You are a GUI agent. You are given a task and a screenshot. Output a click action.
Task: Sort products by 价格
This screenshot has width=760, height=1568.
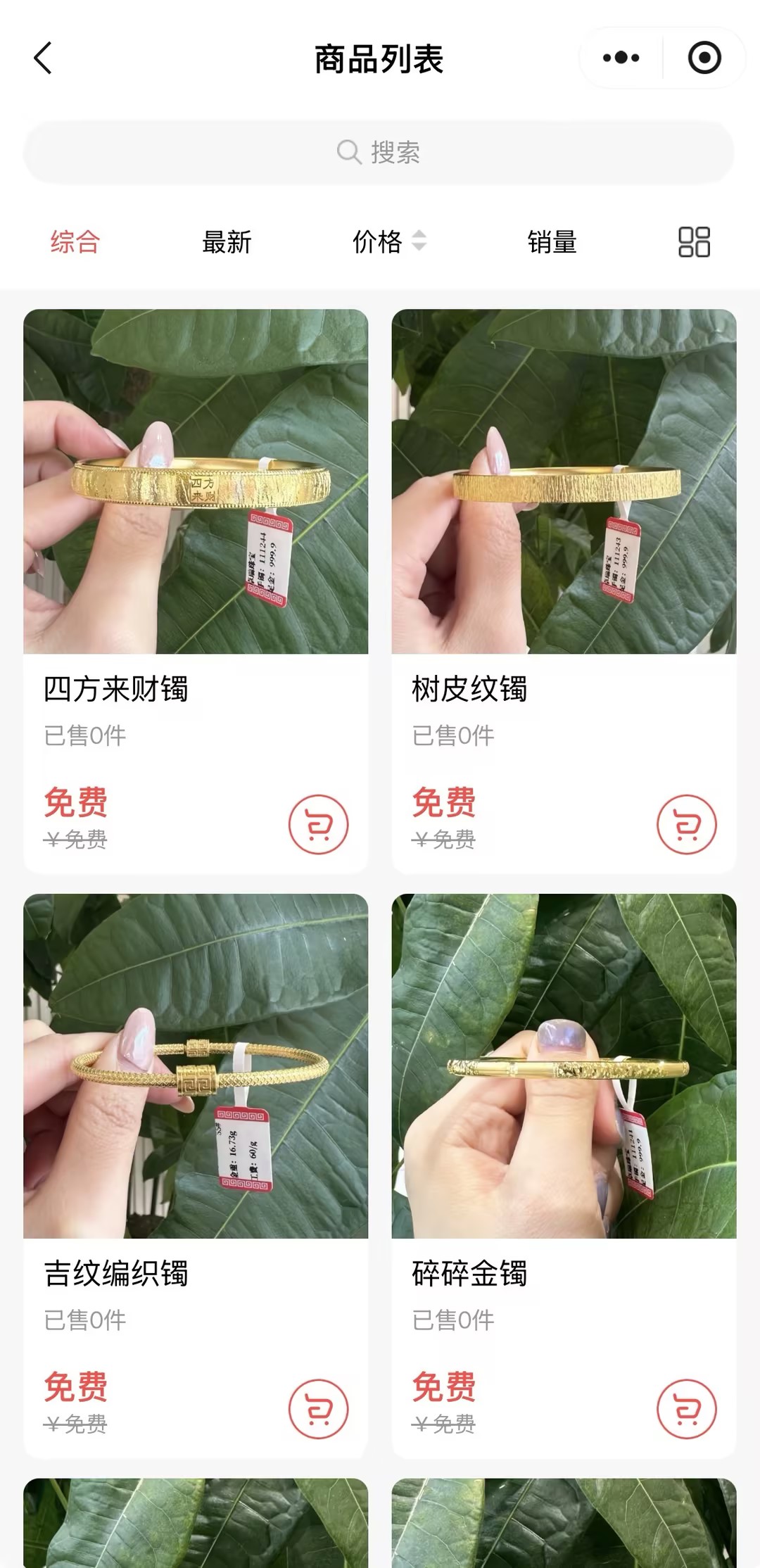tap(389, 241)
